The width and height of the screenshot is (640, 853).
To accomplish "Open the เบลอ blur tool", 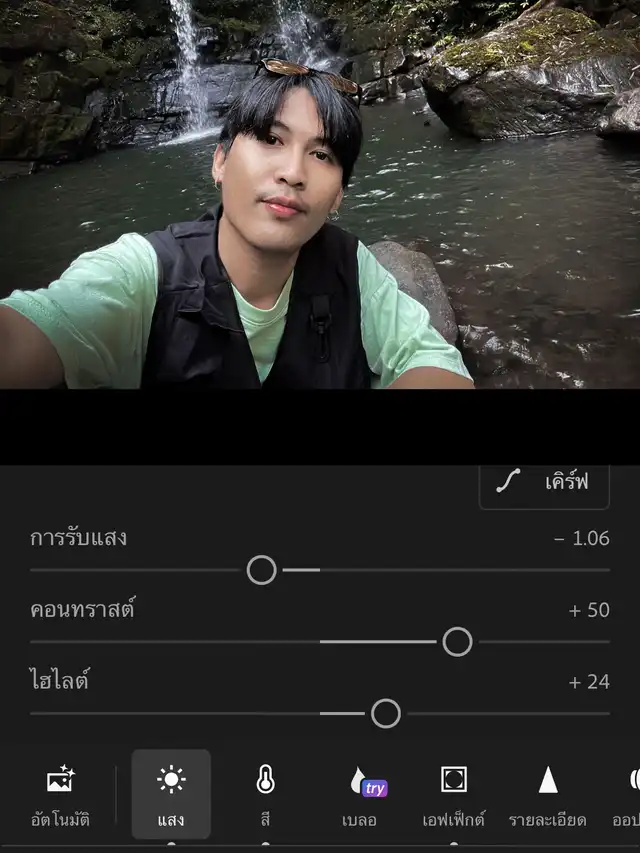I will [359, 795].
